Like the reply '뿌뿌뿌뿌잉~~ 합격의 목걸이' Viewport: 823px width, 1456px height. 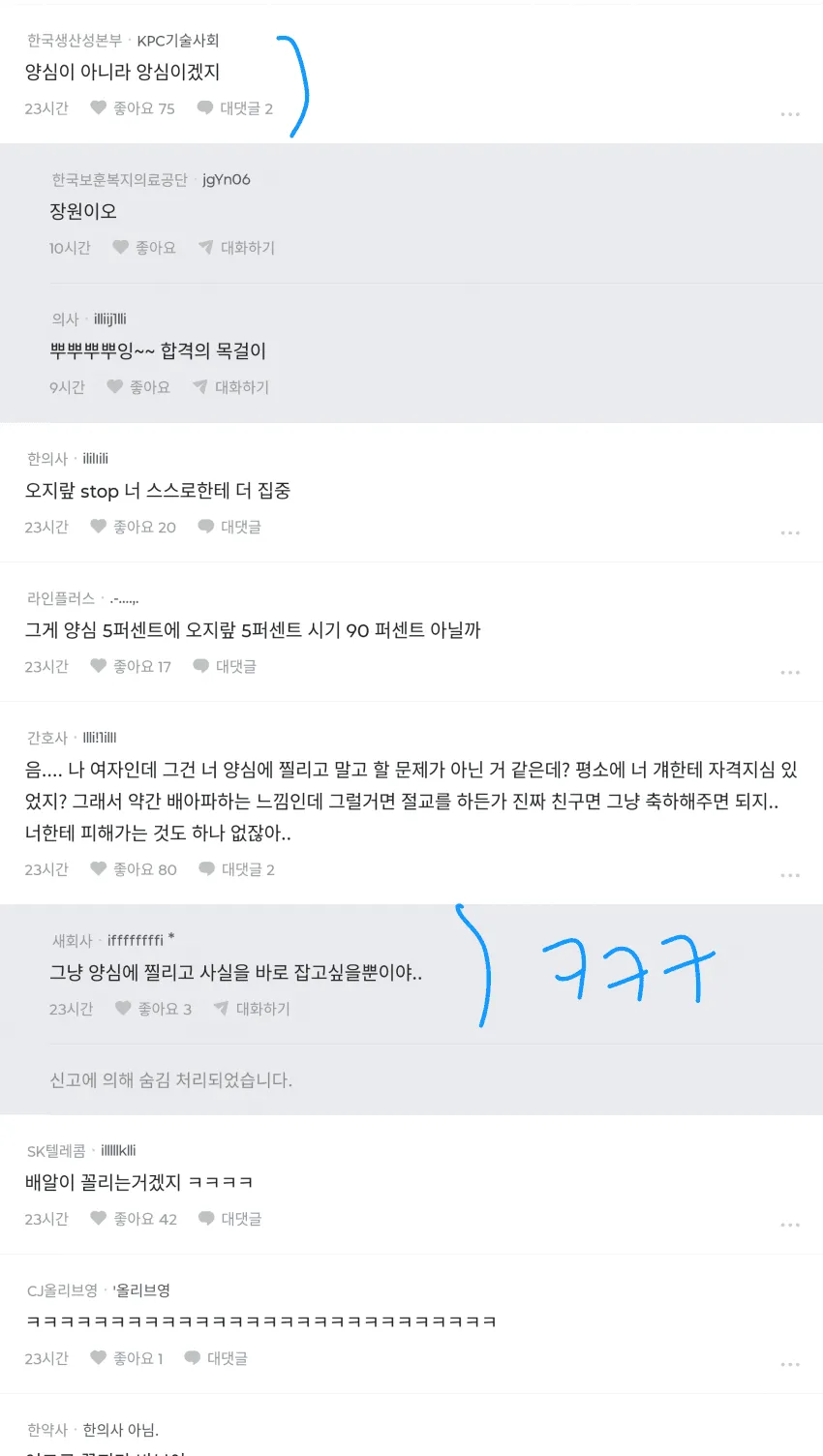tap(138, 387)
